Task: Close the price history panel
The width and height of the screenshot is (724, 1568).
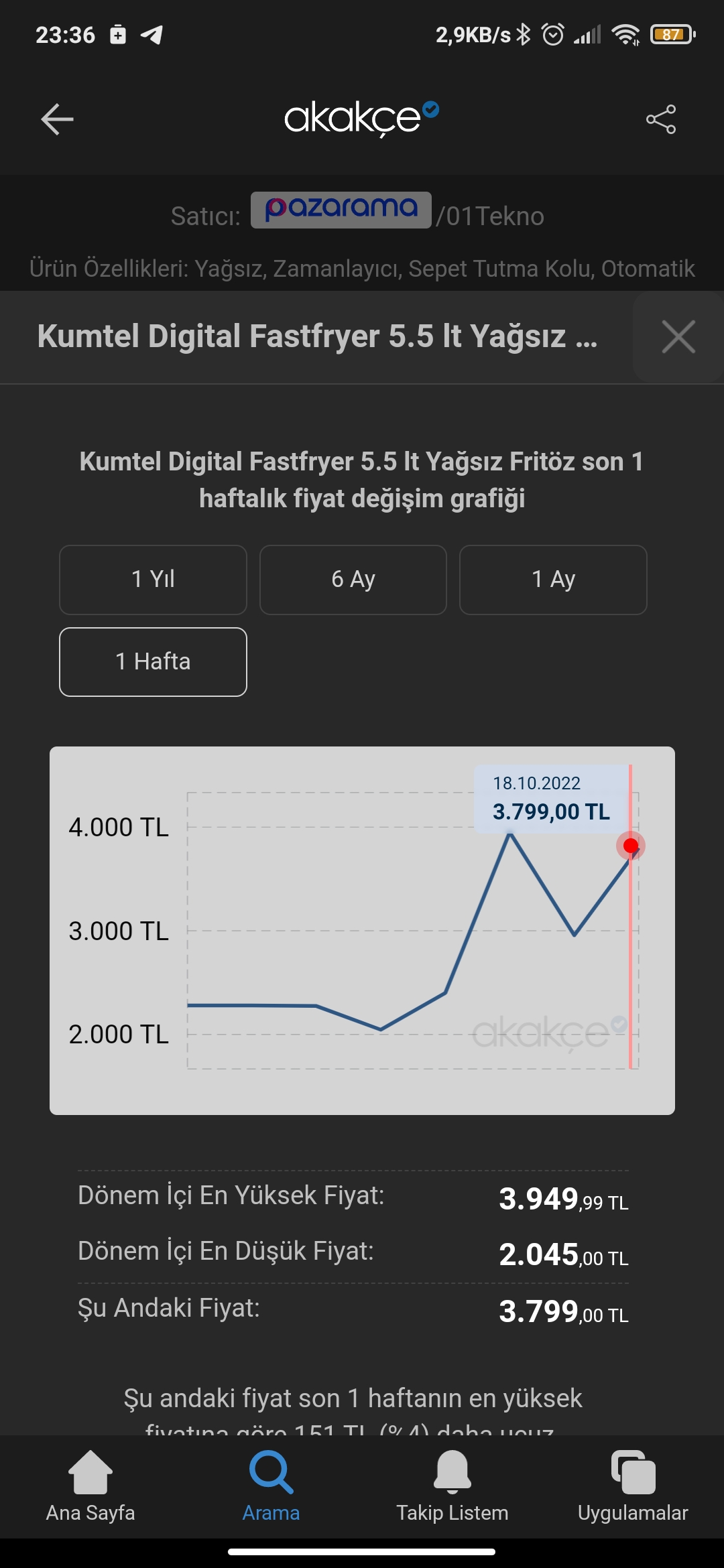Action: 678,336
